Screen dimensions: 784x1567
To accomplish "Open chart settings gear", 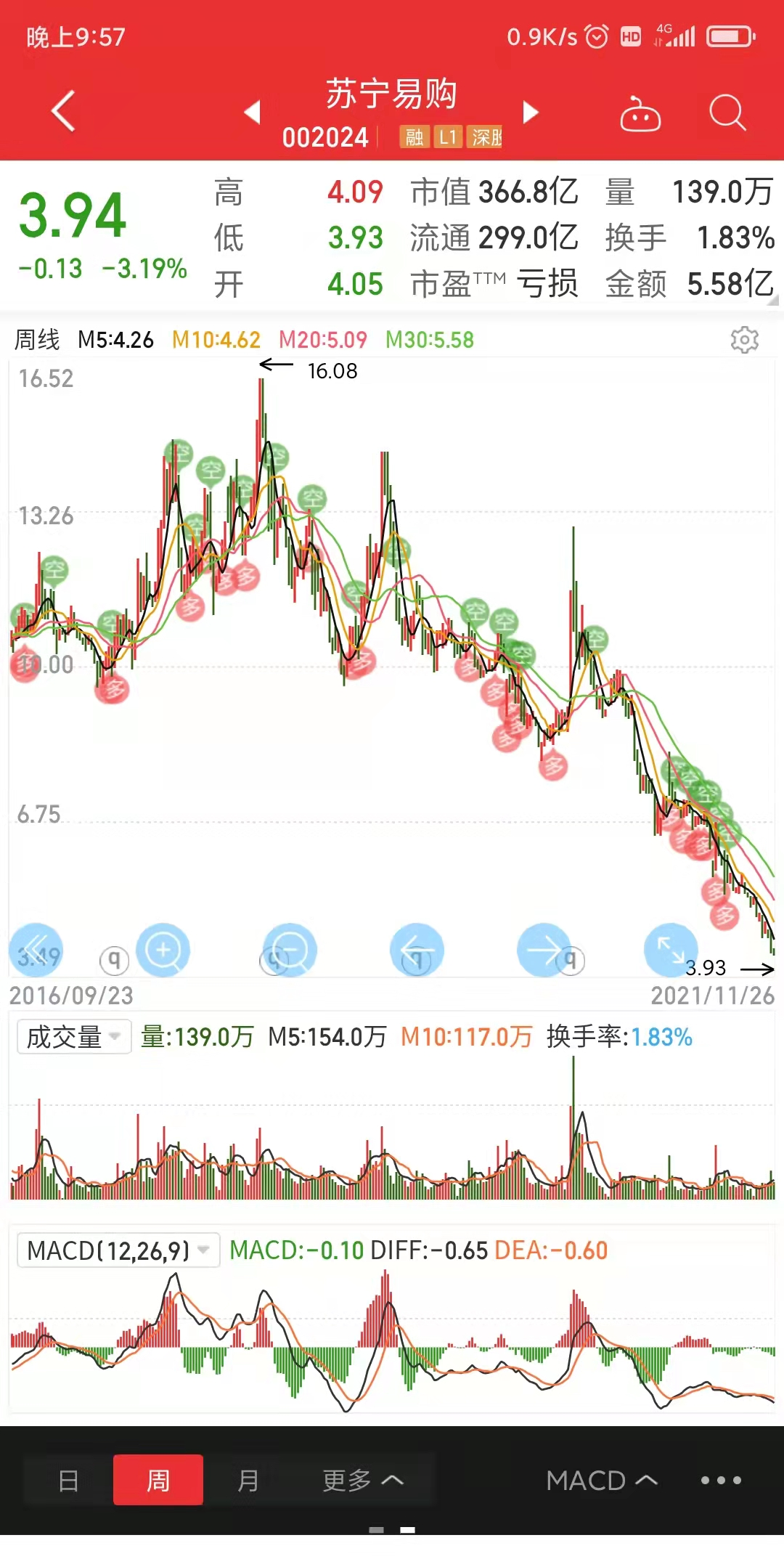I will [x=744, y=339].
